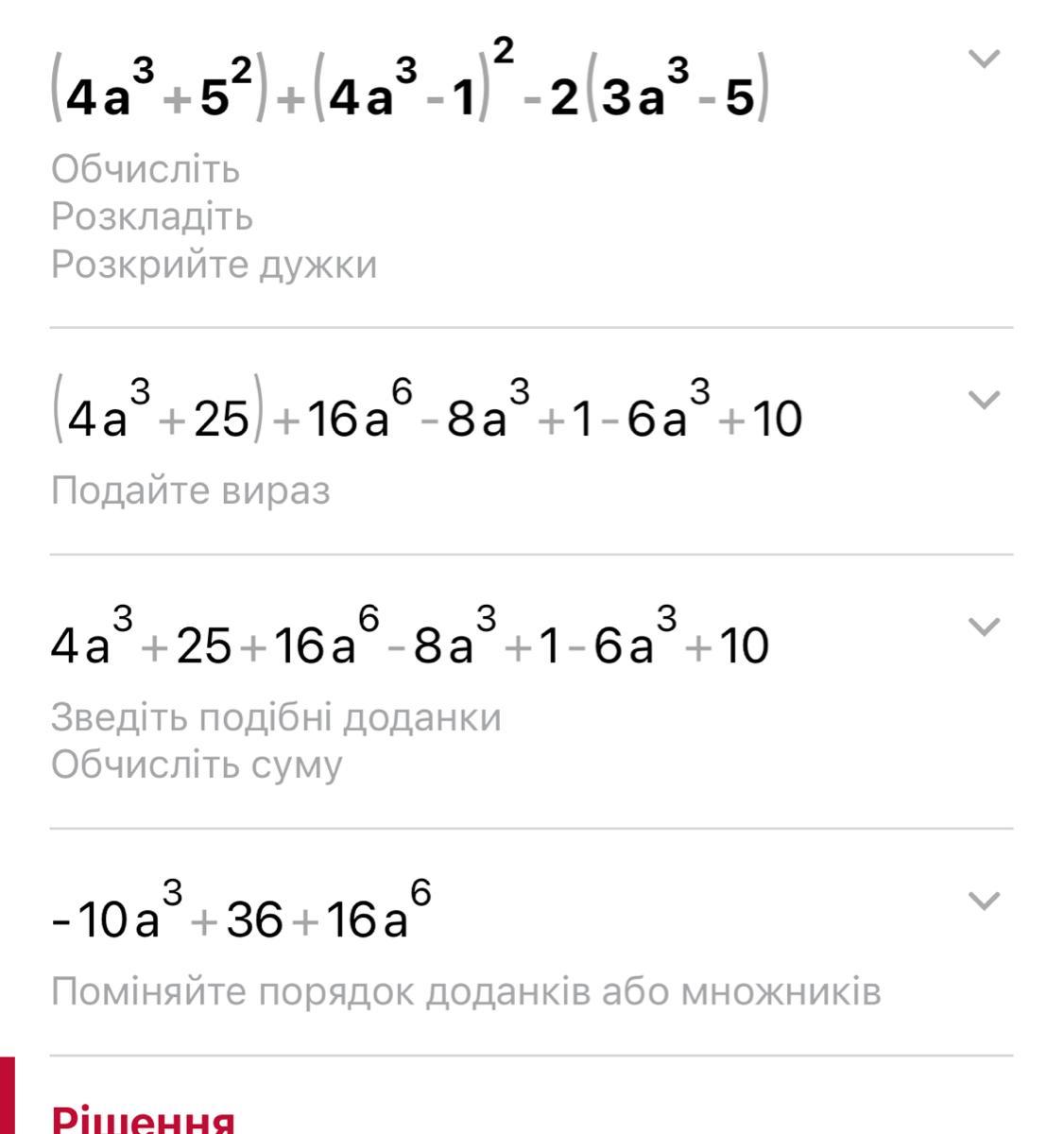Expand the Поміняйте порядок доданків step

984,902
